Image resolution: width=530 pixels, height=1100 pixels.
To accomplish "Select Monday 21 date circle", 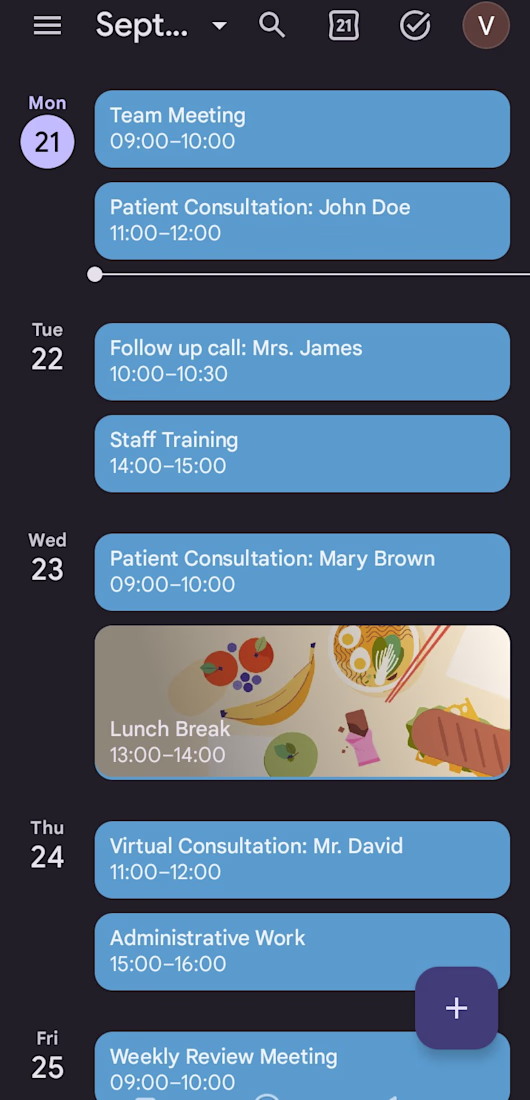I will [x=47, y=142].
